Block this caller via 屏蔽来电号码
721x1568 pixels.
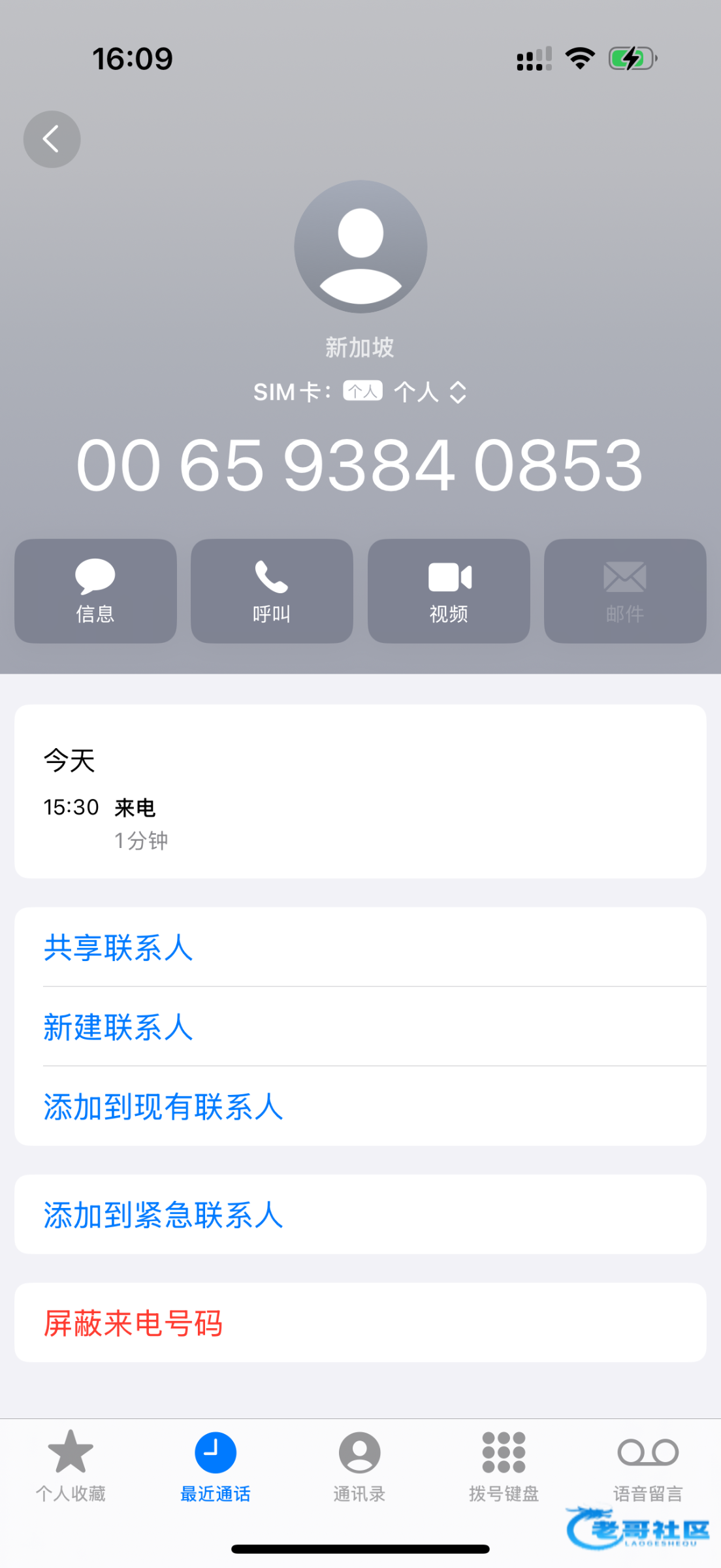(360, 1323)
